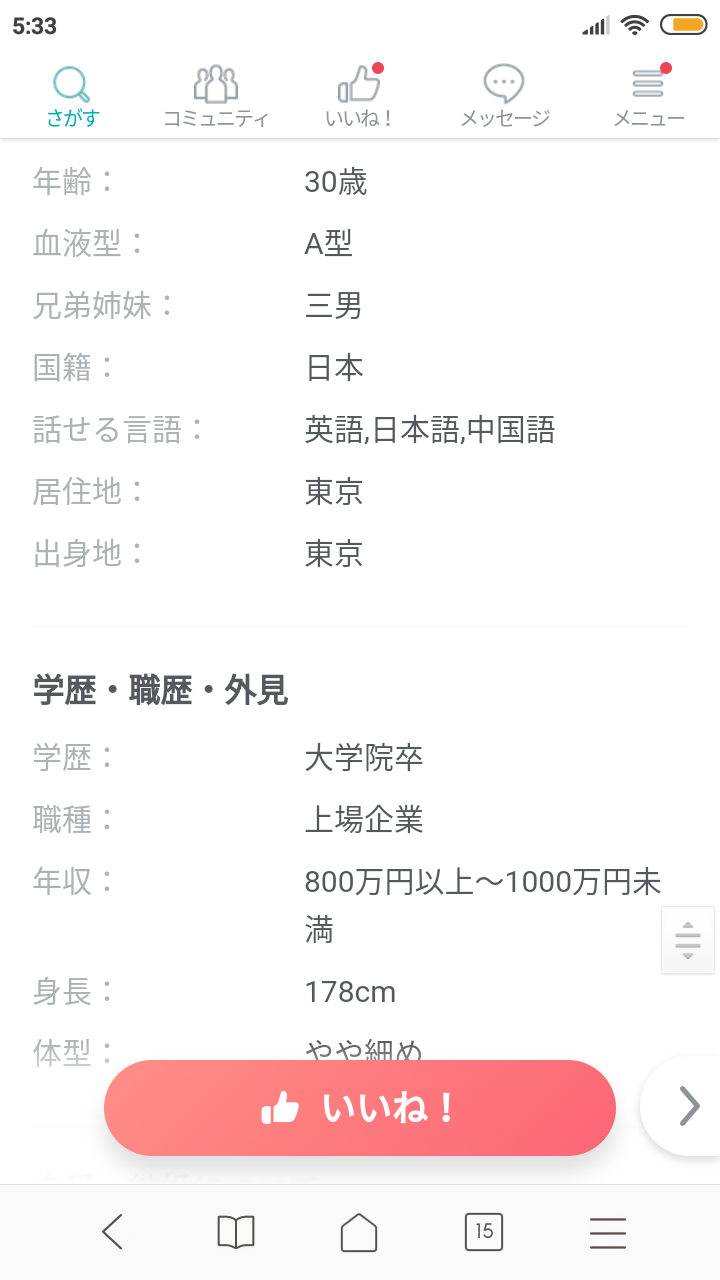Image resolution: width=720 pixels, height=1280 pixels.
Task: Switch to the さがす search tab
Action: 73,97
